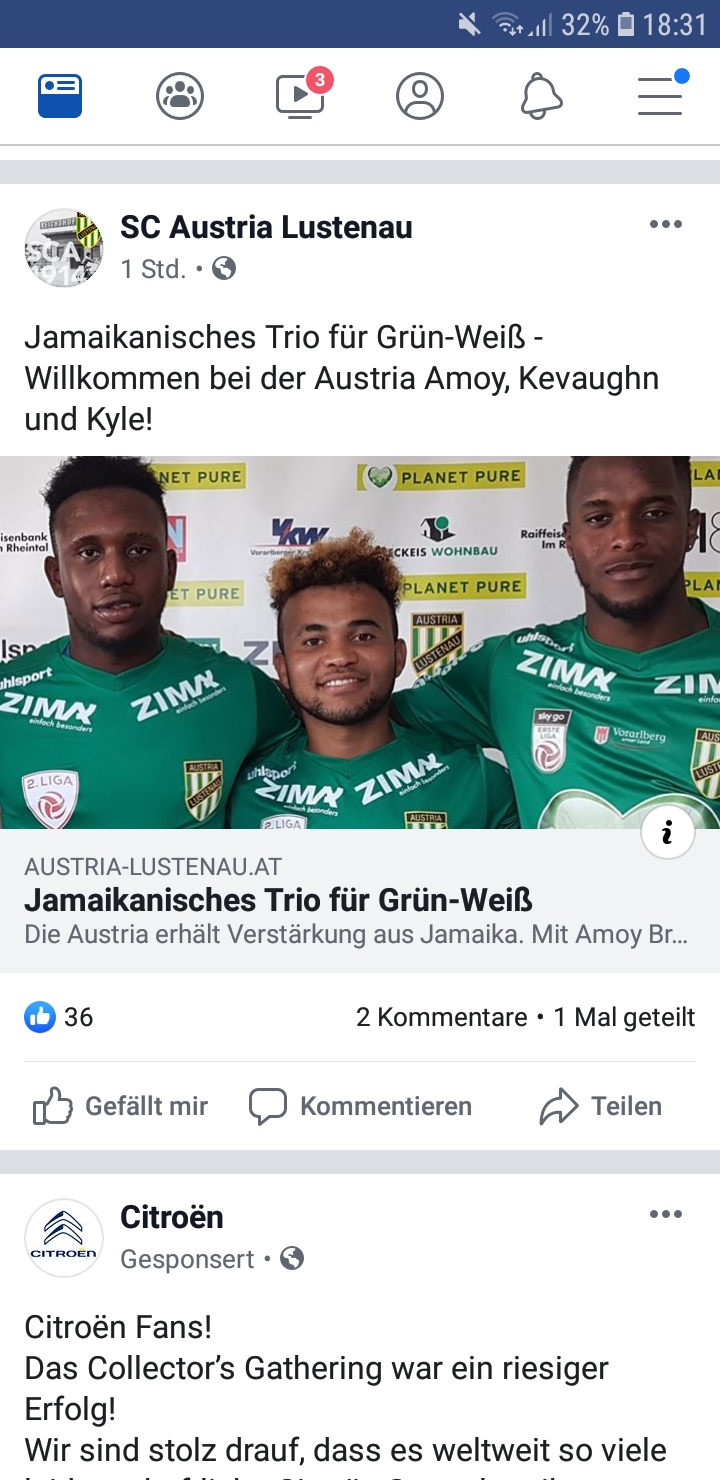Like the post with Gefällt mir
720x1480 pixels.
120,1106
